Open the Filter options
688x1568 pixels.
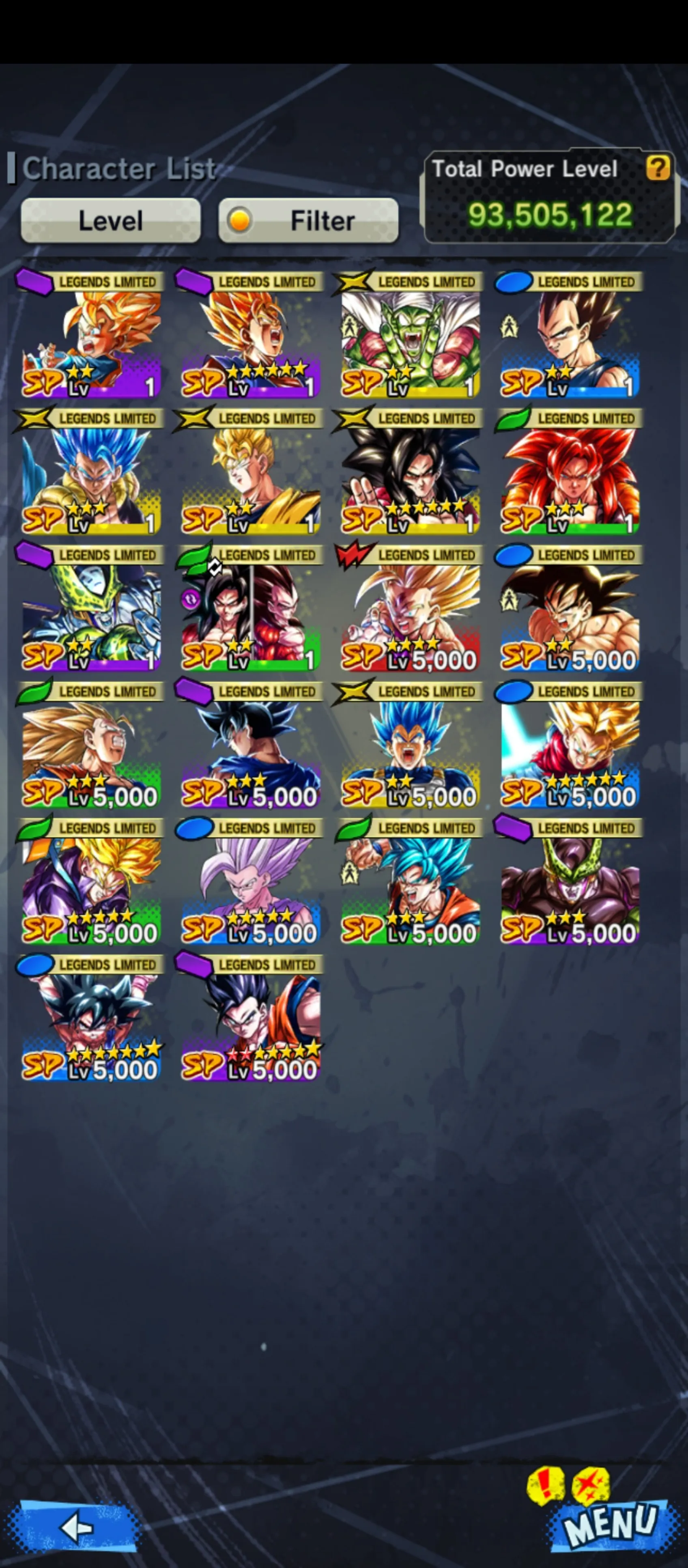pos(308,220)
